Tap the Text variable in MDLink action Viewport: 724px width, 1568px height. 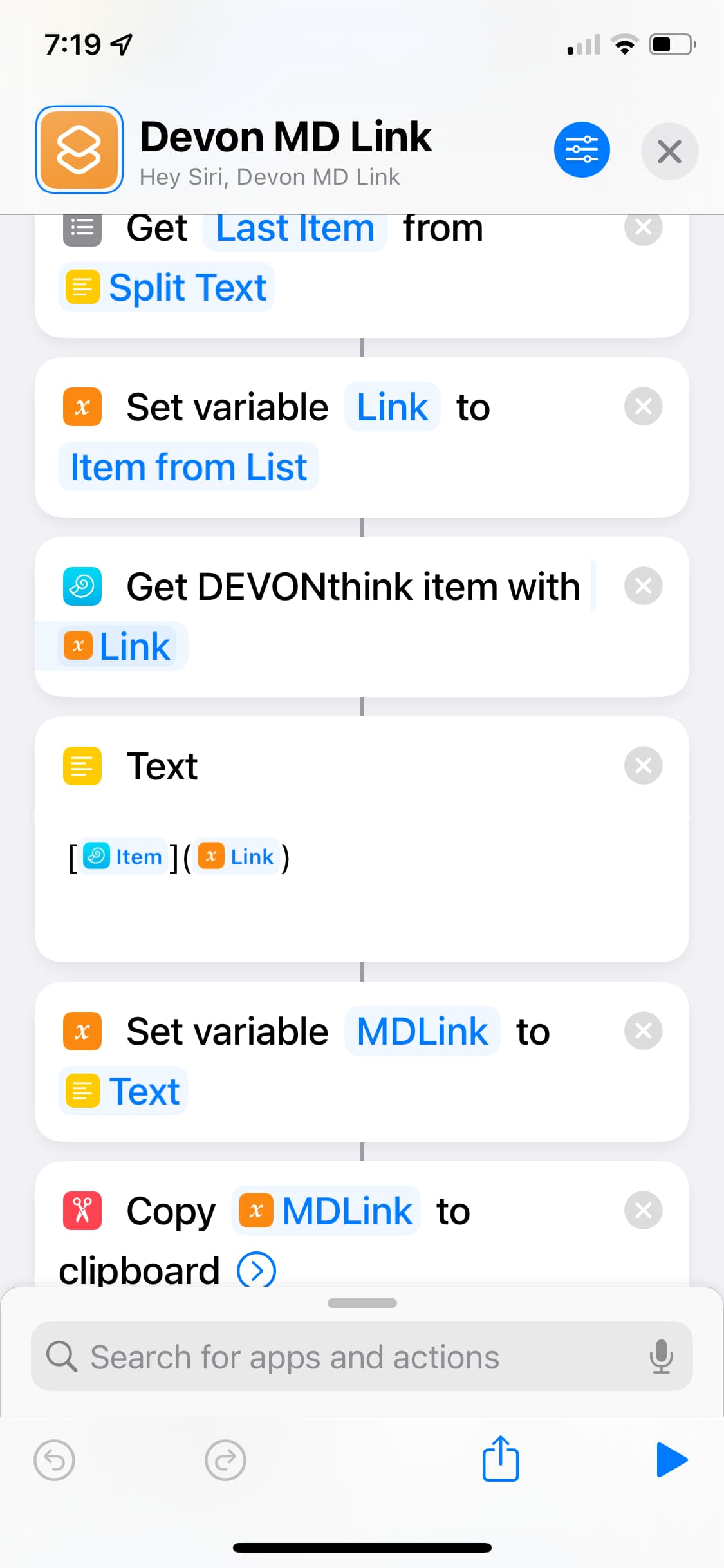point(124,1092)
